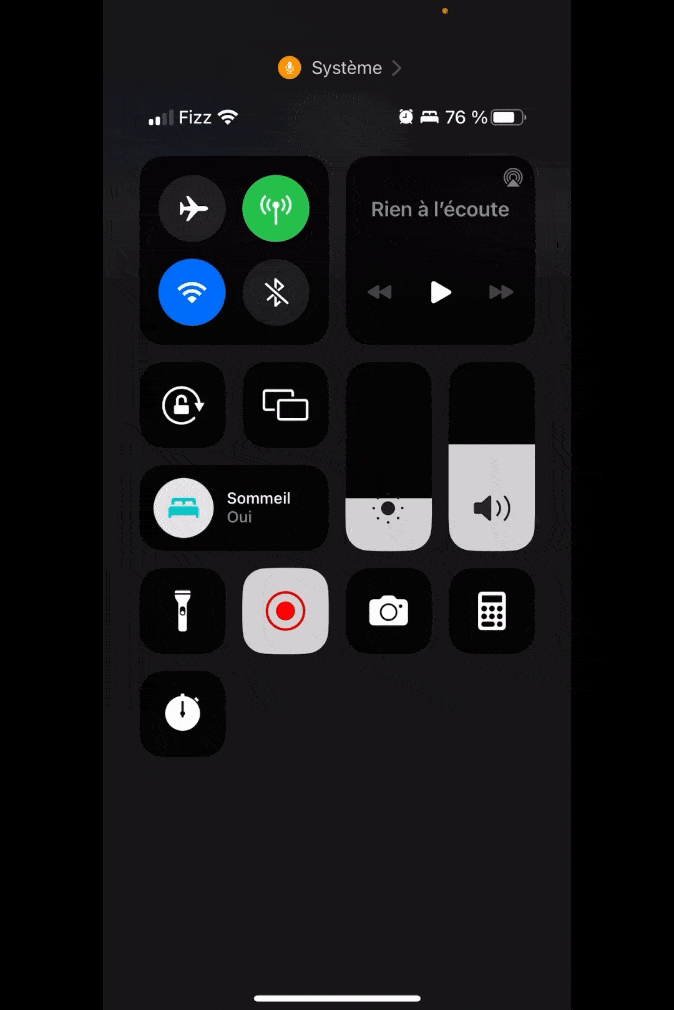Screen dimensions: 674x1010
Task: Enable airplane mode
Action: coord(192,209)
